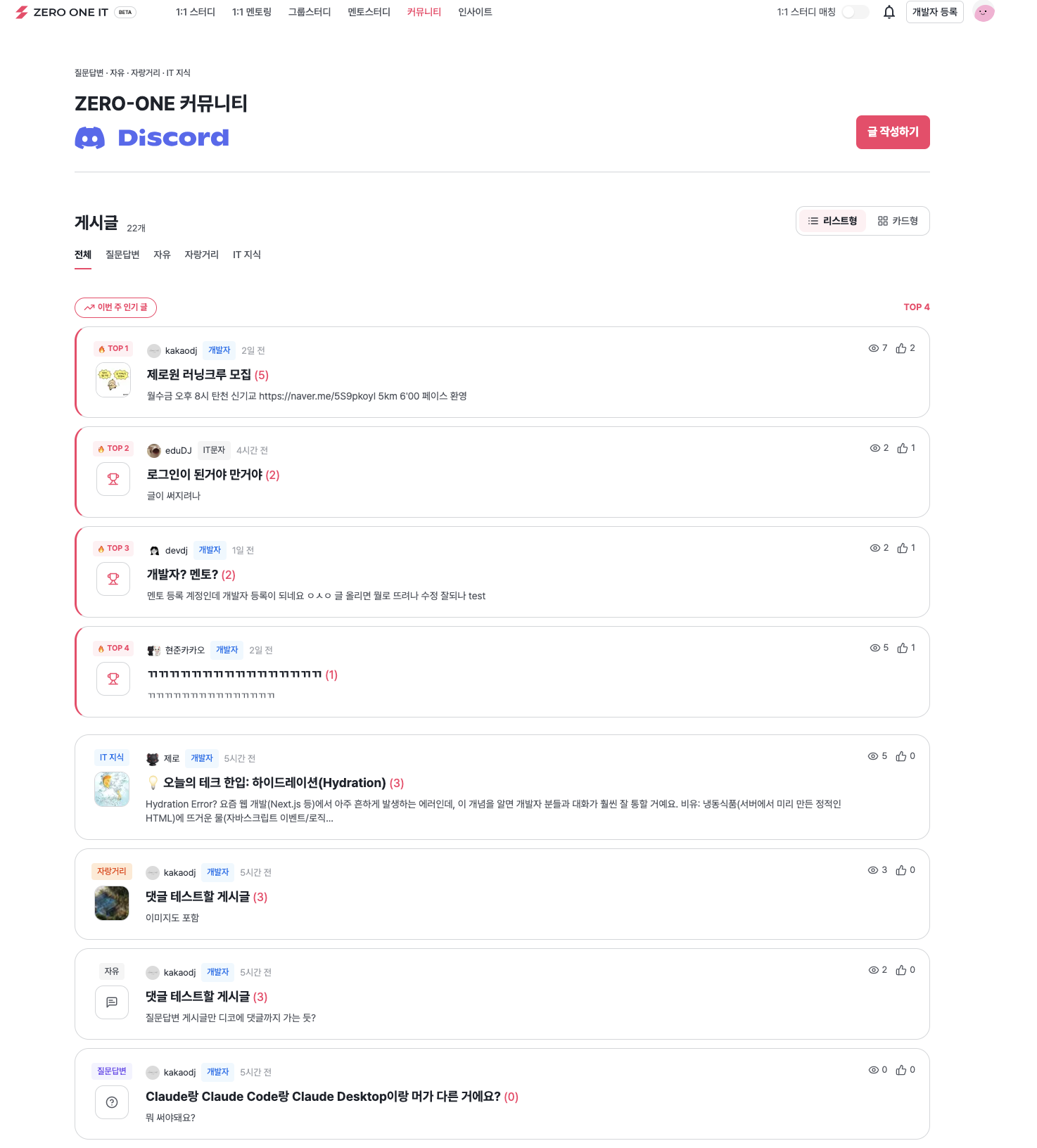Go to 그룹스터디 in the top menu
This screenshot has width=1037, height=1148.
coord(310,12)
